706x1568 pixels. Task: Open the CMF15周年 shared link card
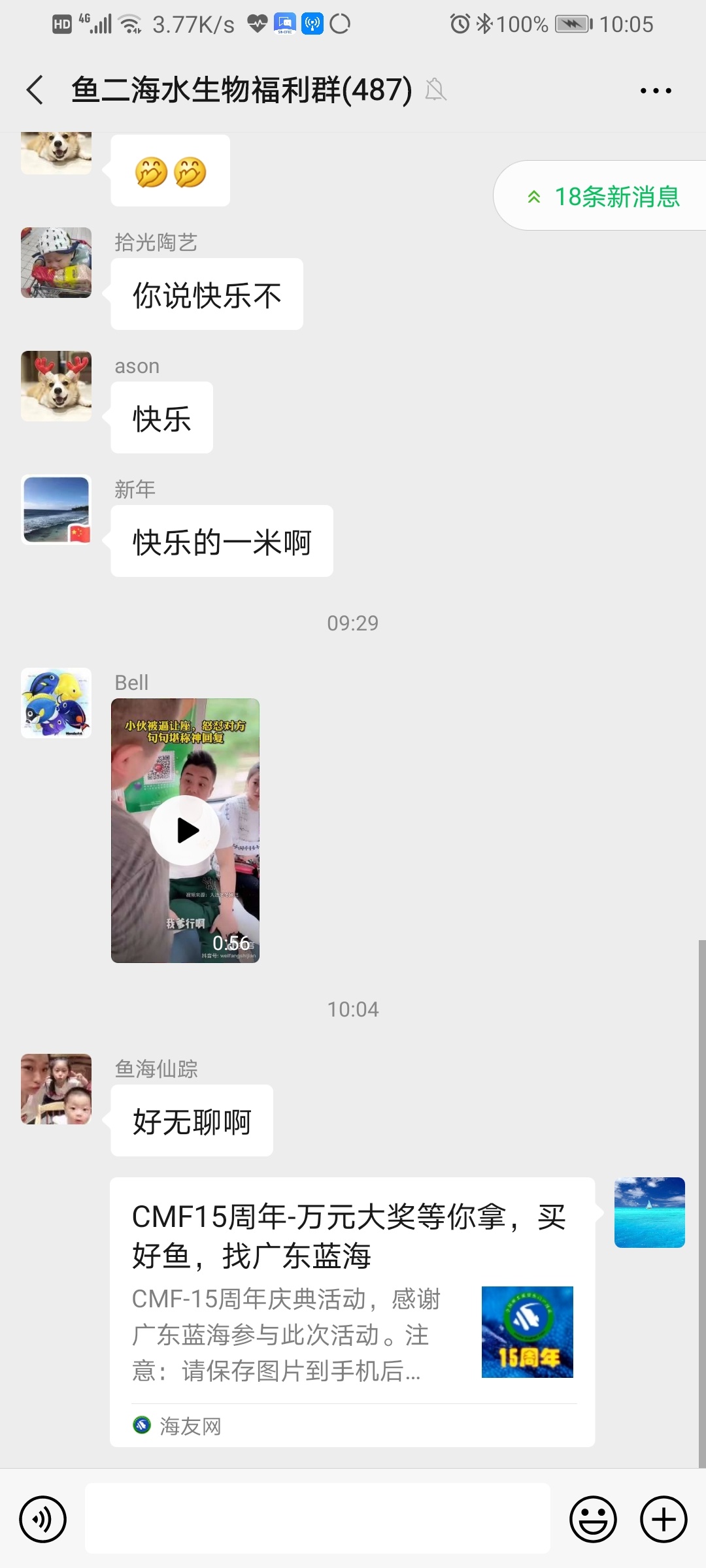[352, 1311]
